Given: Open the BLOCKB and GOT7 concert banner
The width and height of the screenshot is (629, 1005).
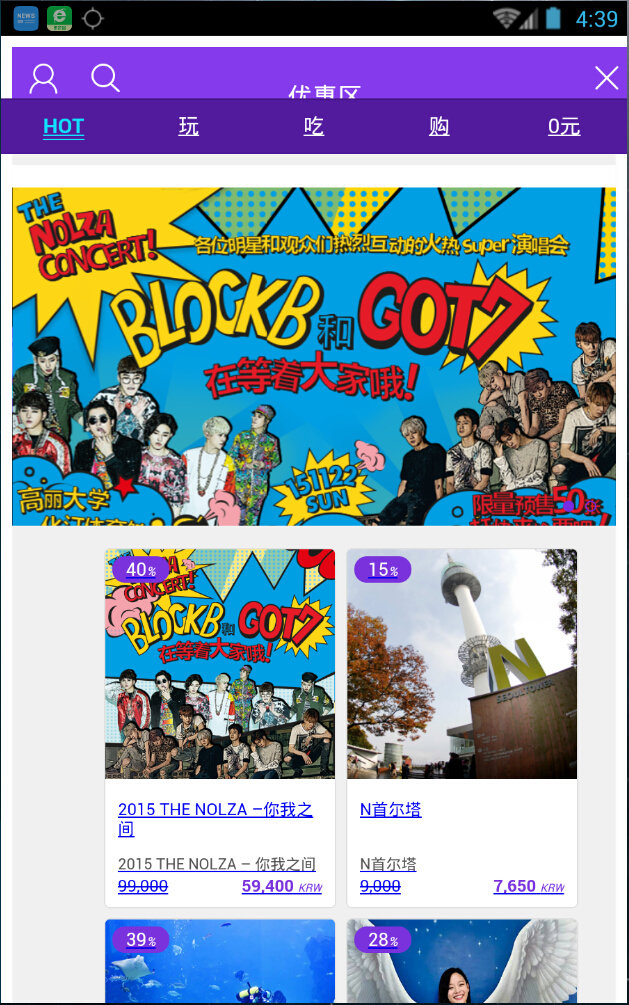Looking at the screenshot, I should tap(314, 356).
